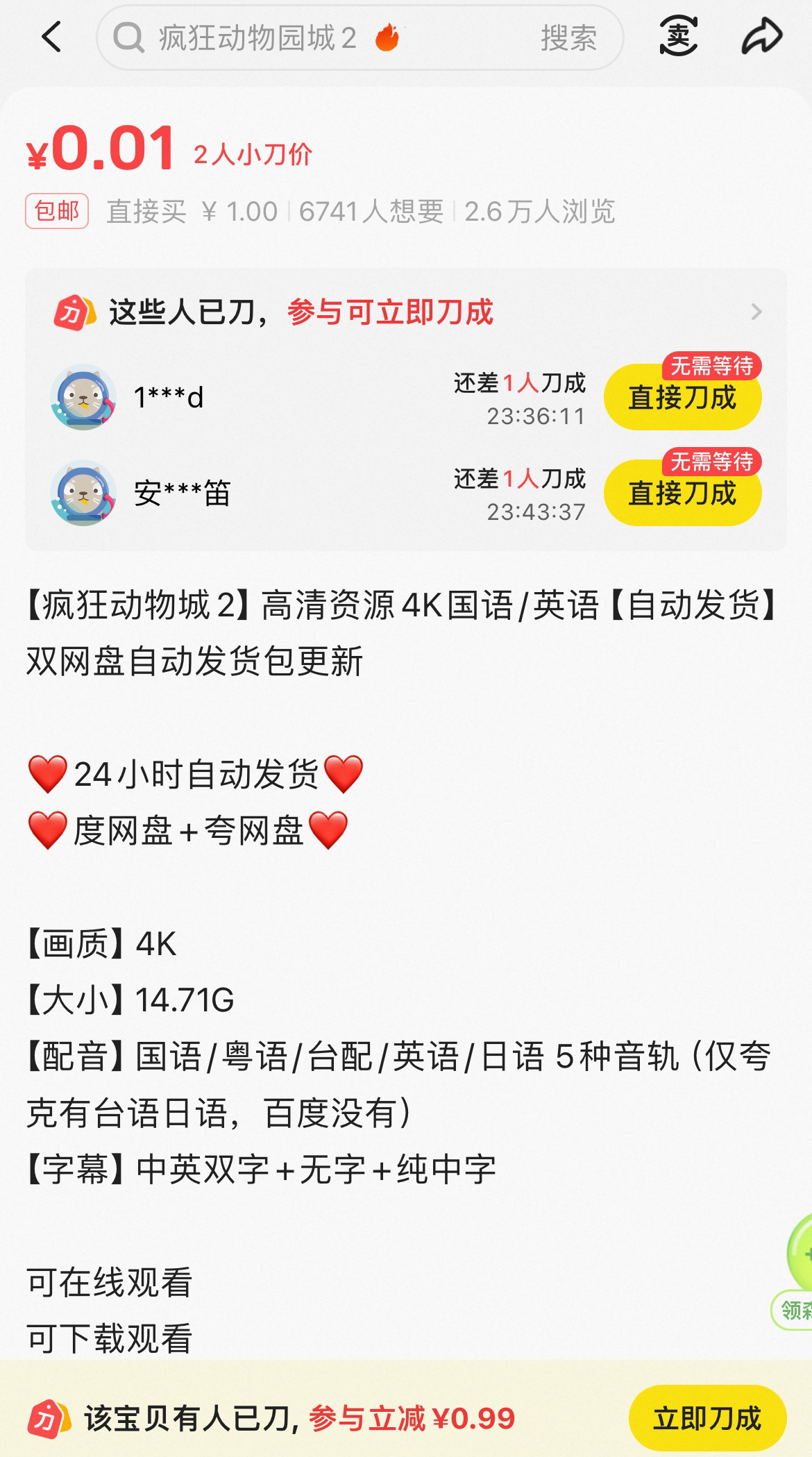Join 1***d's group with 直接刀成
This screenshot has width=812, height=1457.
[682, 398]
